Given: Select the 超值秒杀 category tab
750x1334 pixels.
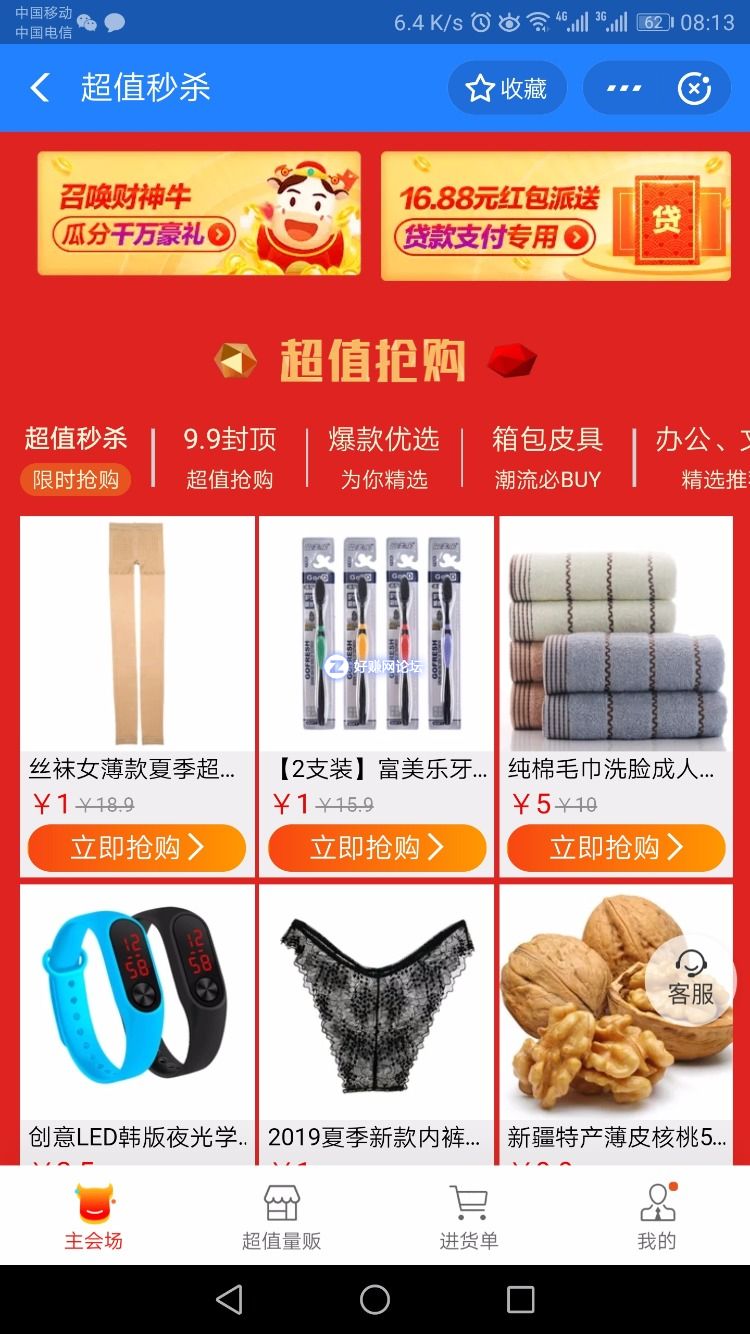Looking at the screenshot, I should coord(76,458).
